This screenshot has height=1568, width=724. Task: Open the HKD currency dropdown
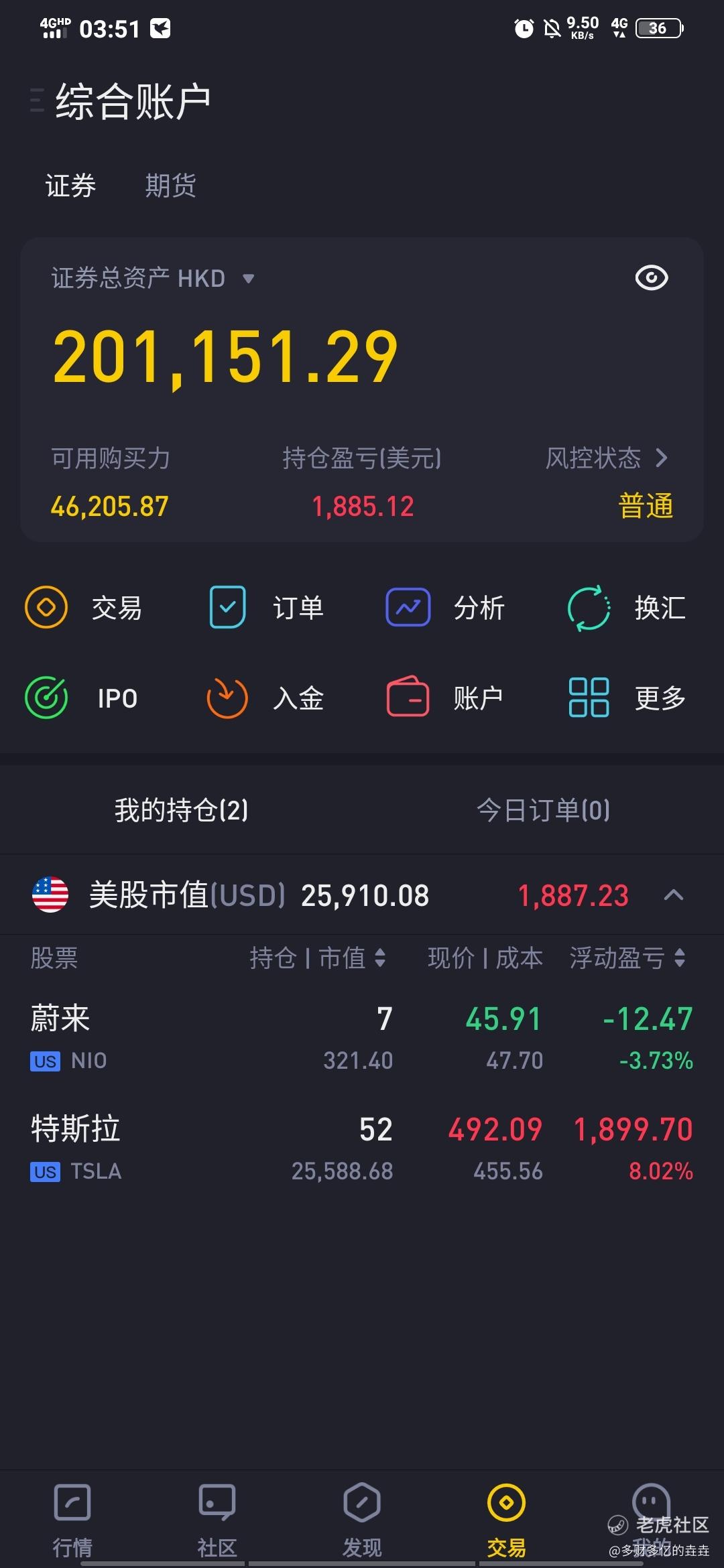(x=248, y=279)
